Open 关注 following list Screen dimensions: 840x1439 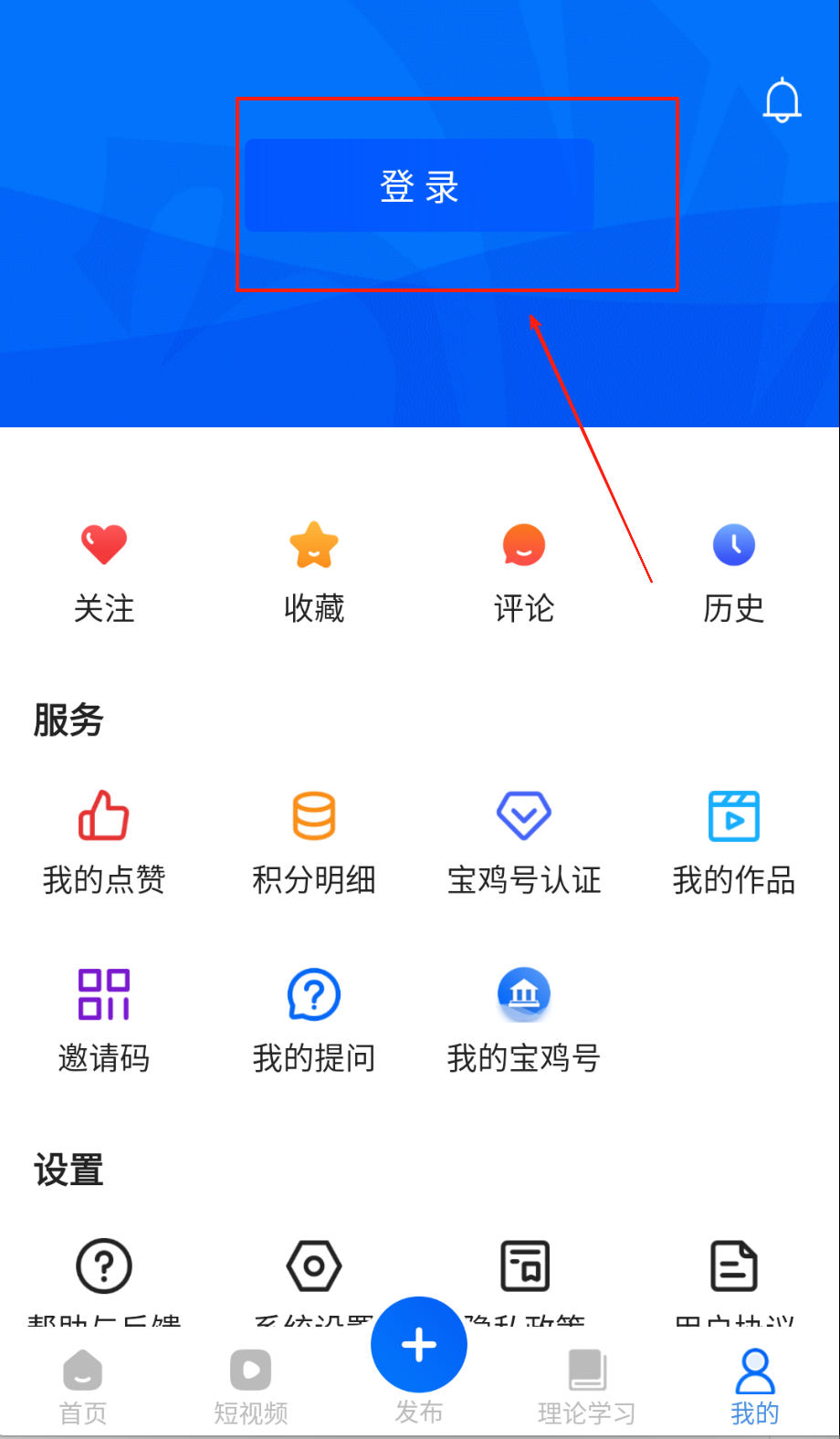pos(104,572)
